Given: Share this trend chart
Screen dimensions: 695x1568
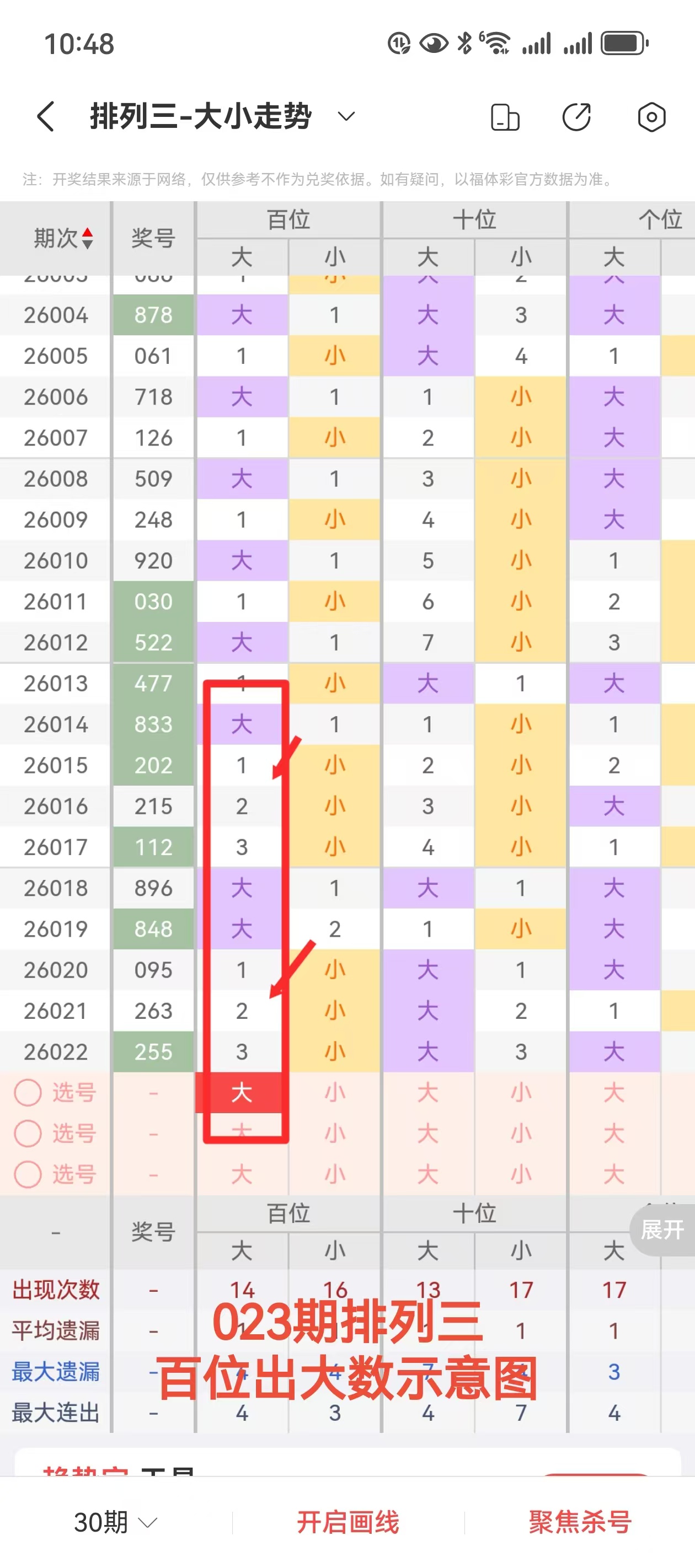Looking at the screenshot, I should pos(576,117).
